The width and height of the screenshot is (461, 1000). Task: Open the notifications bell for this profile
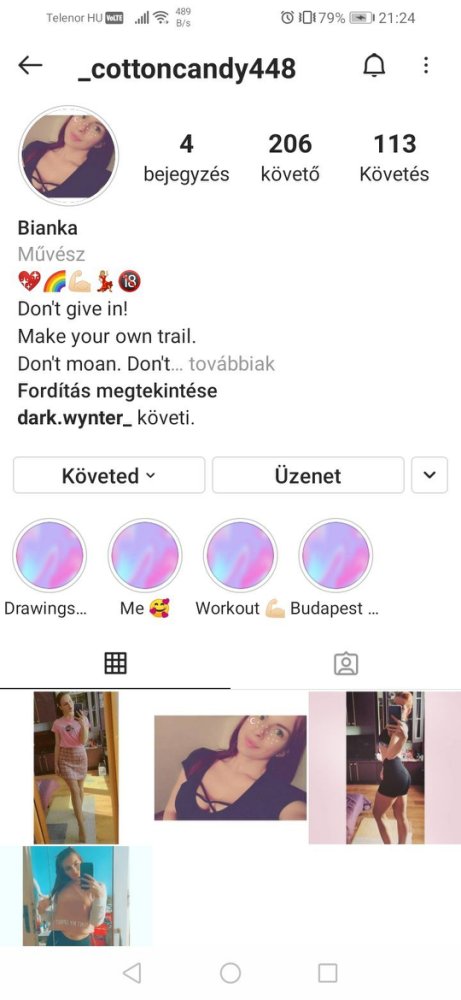coord(374,66)
